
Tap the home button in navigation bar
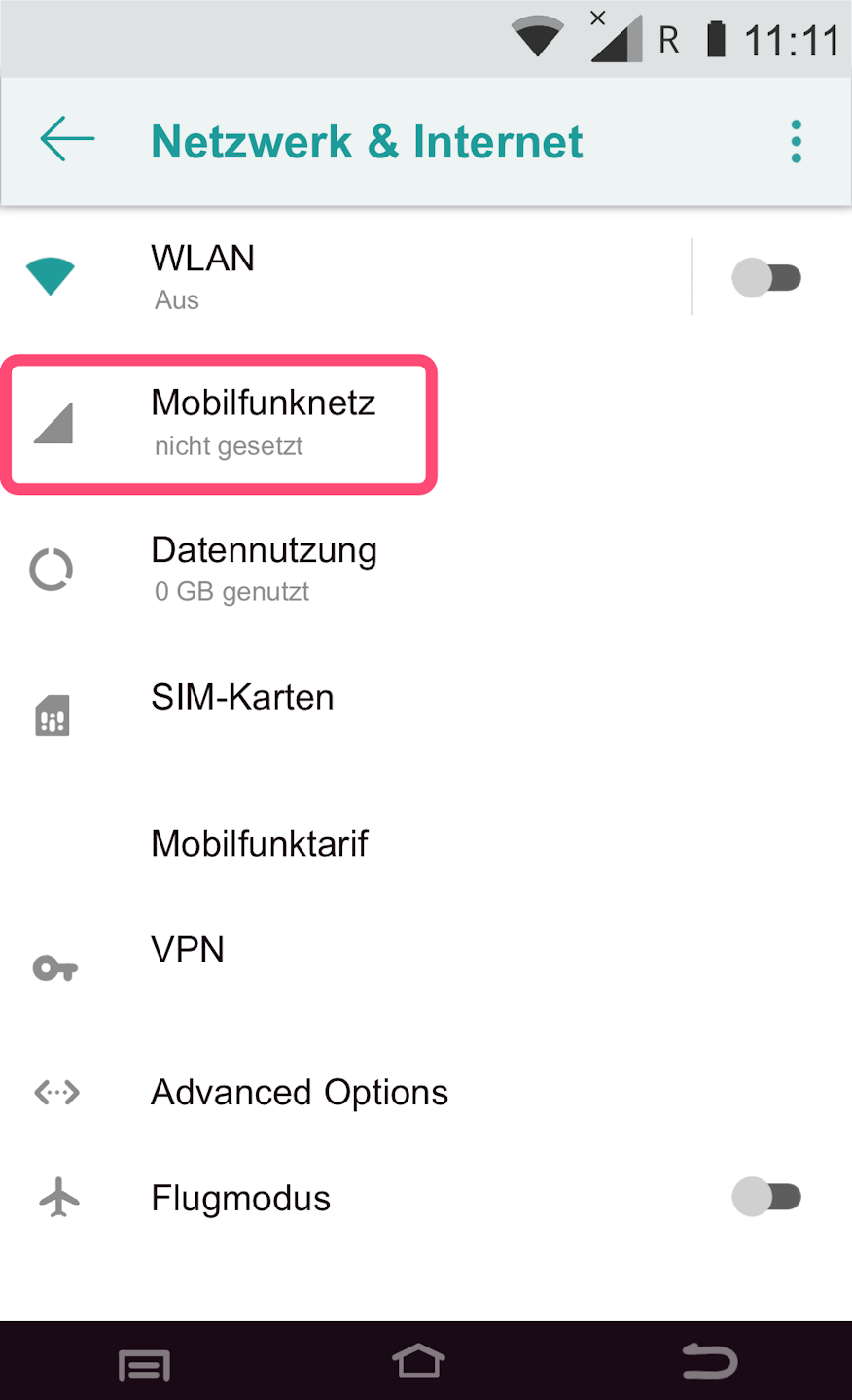[418, 1362]
